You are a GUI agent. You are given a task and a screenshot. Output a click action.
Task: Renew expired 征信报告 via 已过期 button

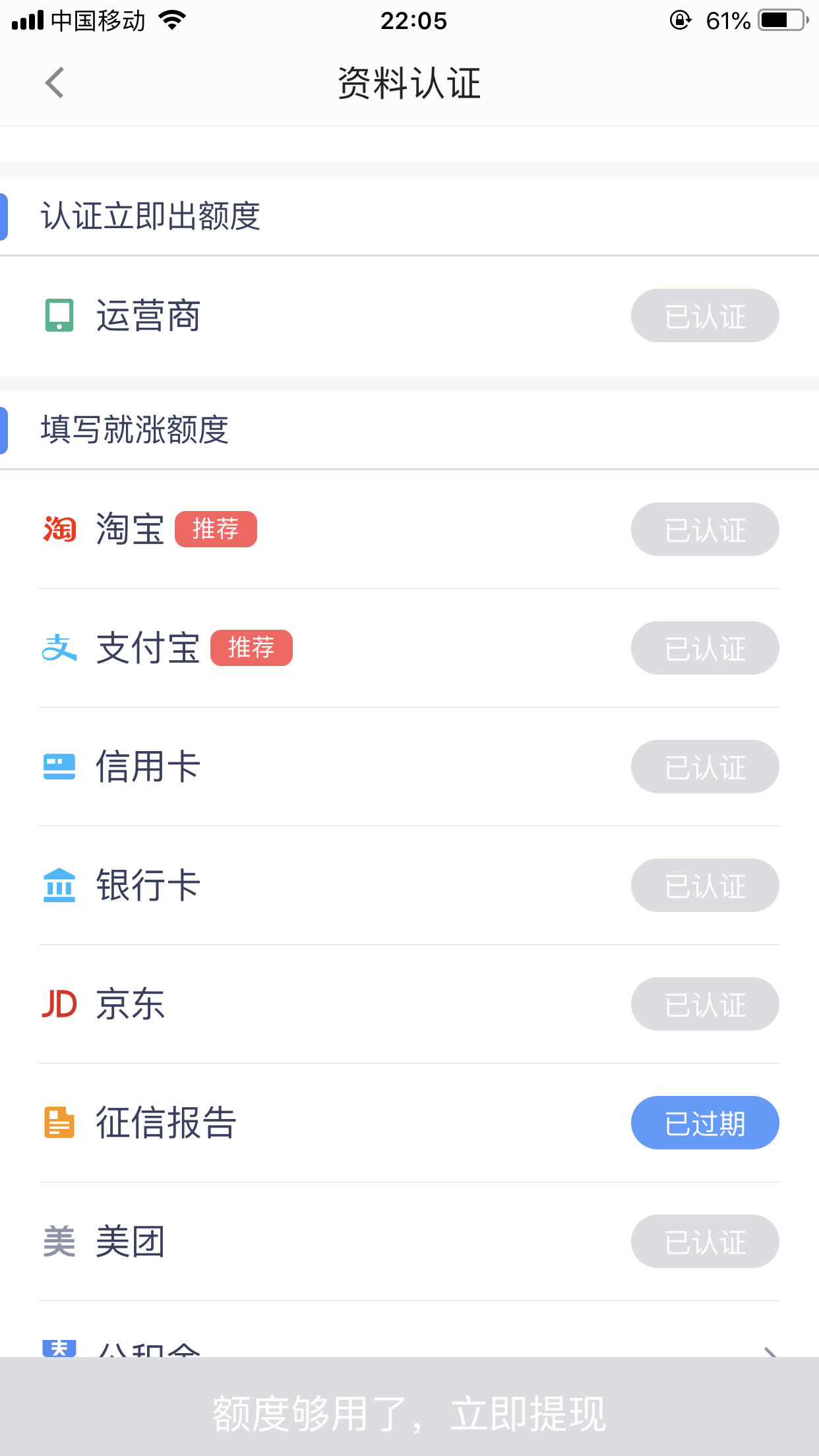pyautogui.click(x=705, y=1122)
